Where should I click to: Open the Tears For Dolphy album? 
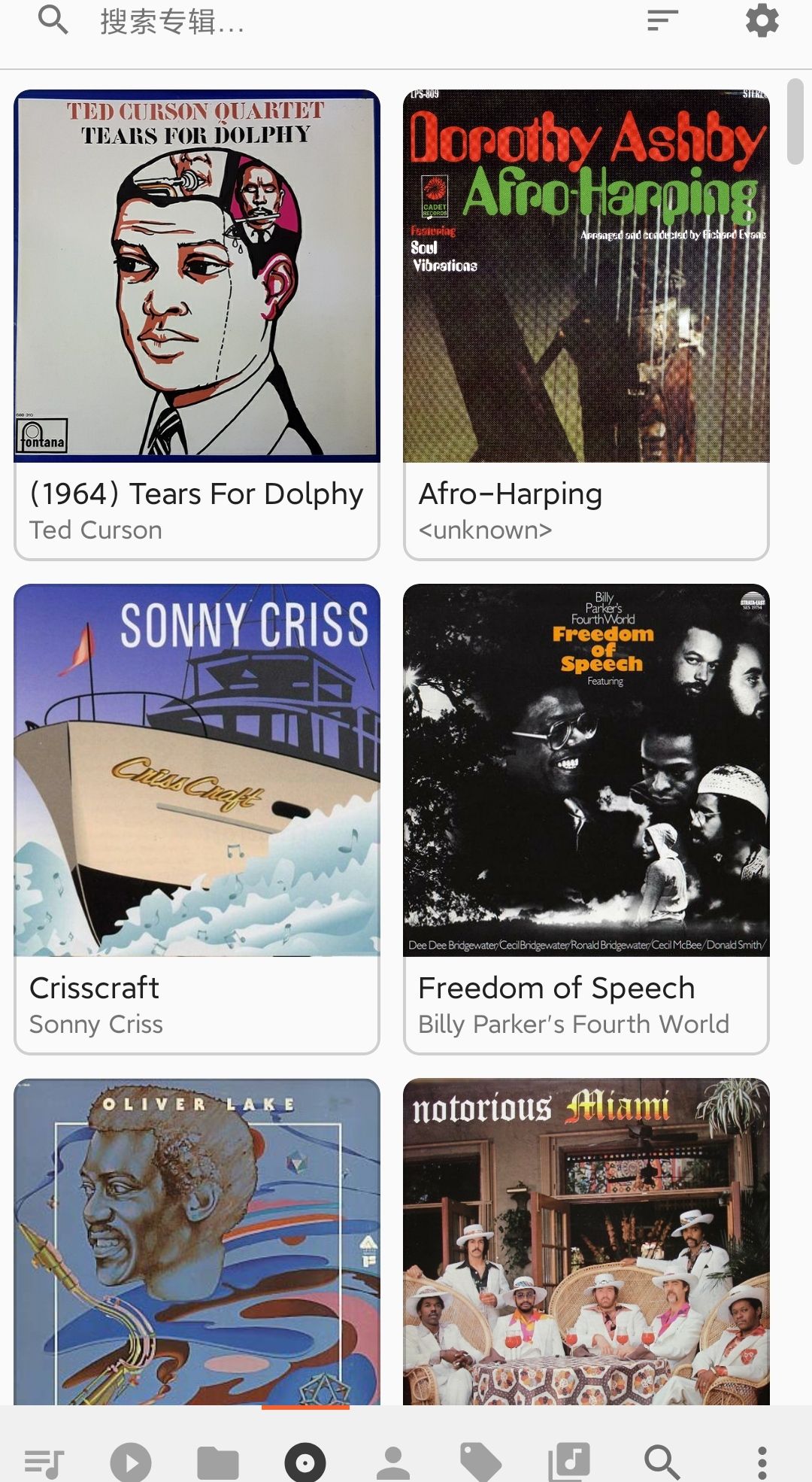[197, 325]
